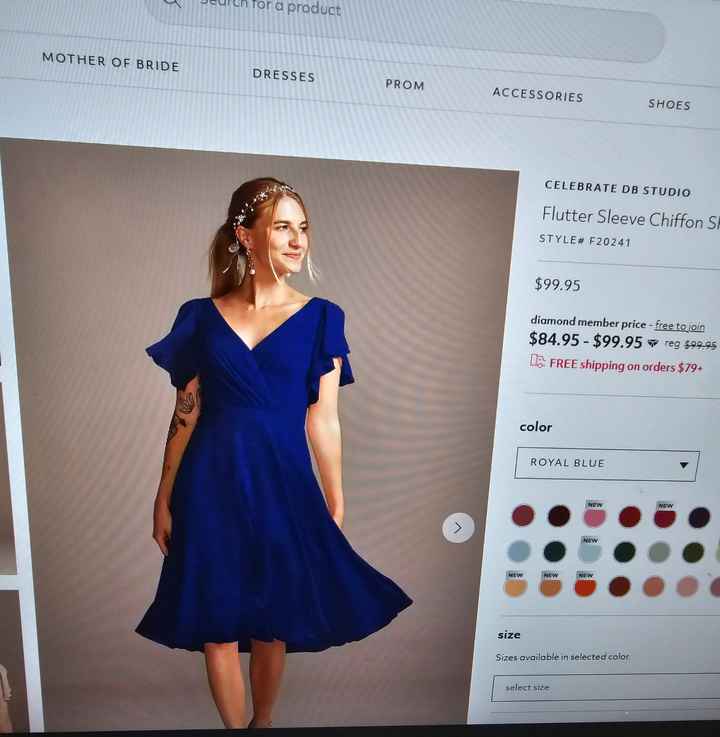Open the Mother of Bride menu
The height and width of the screenshot is (737, 720).
pyautogui.click(x=110, y=62)
